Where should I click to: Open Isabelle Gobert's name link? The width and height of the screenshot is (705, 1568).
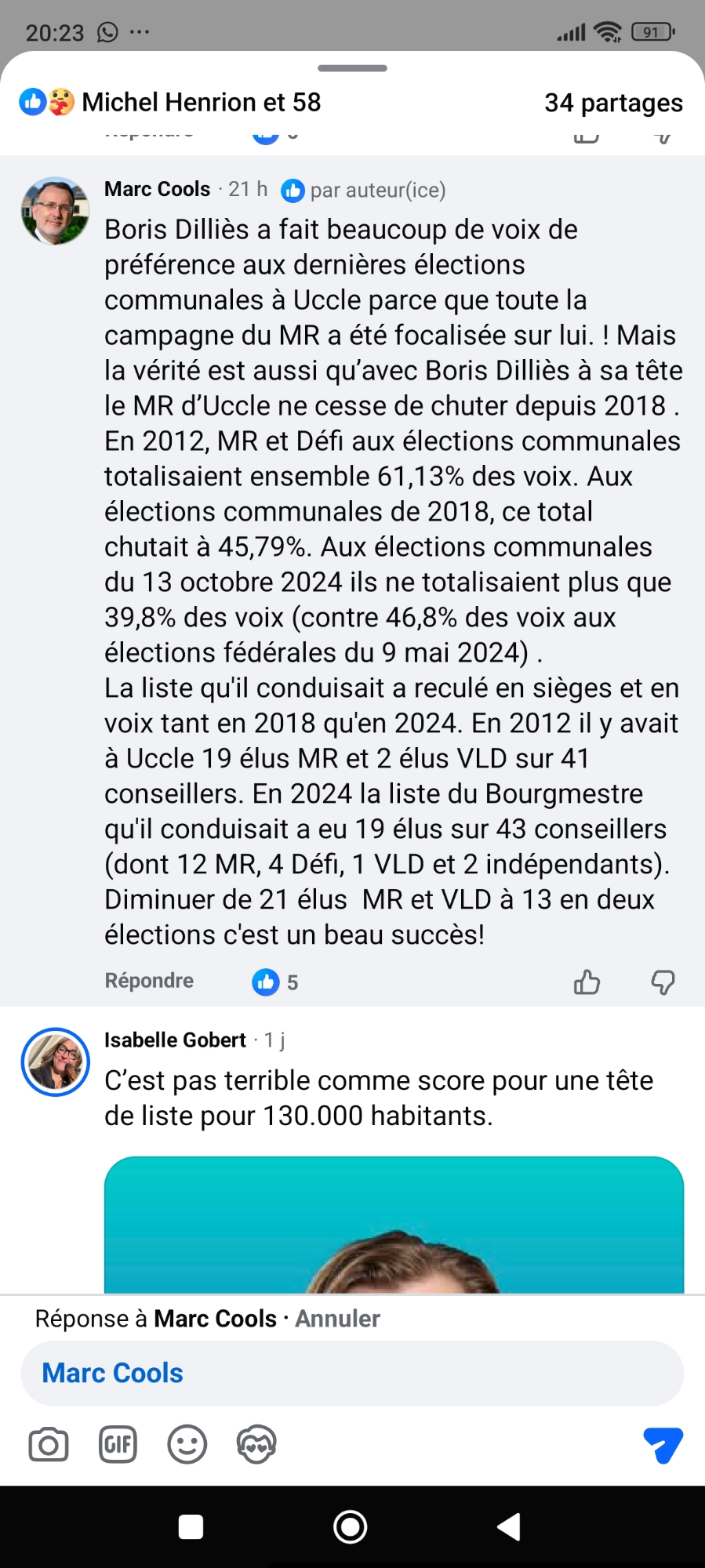[x=175, y=1040]
